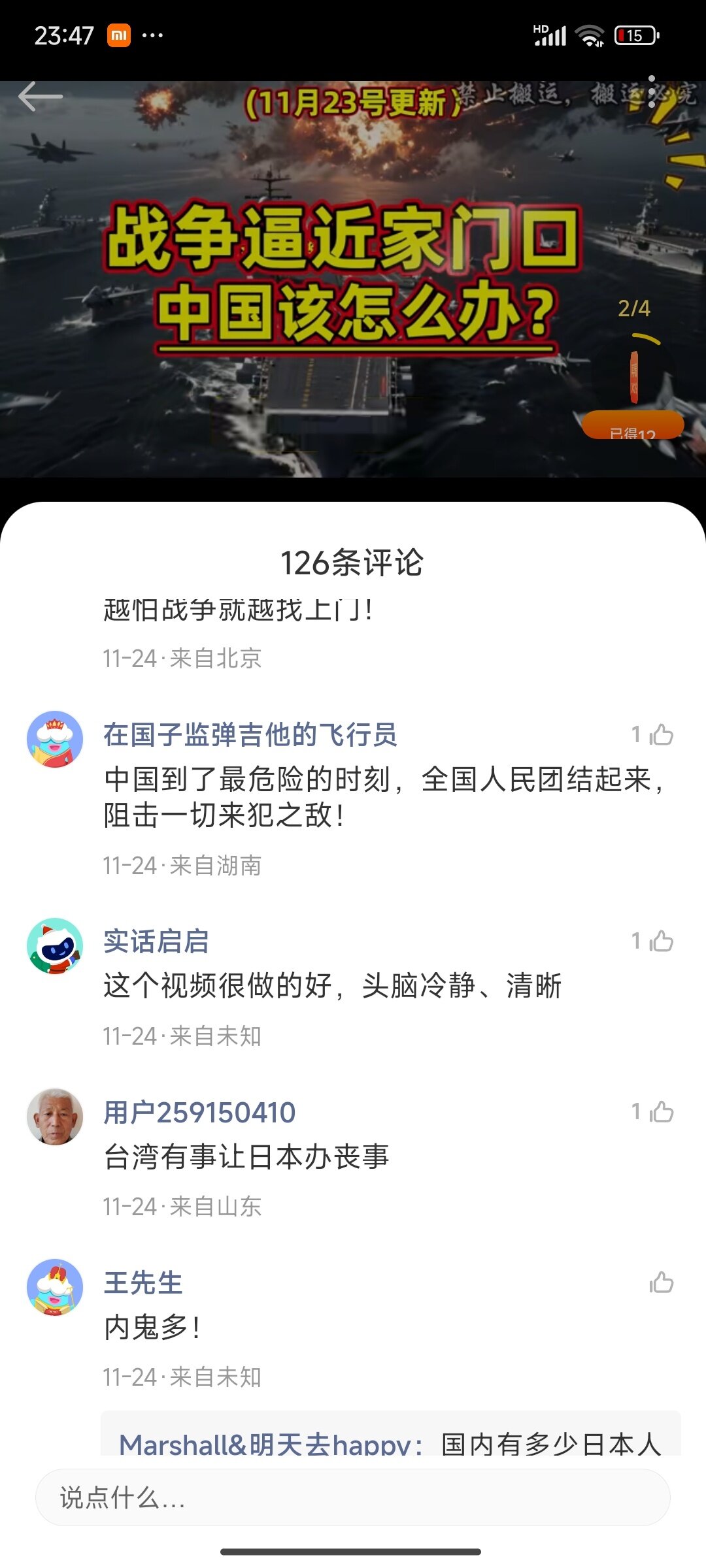Open 在国子监弹吉他的飞行员's profile from username

pos(250,735)
